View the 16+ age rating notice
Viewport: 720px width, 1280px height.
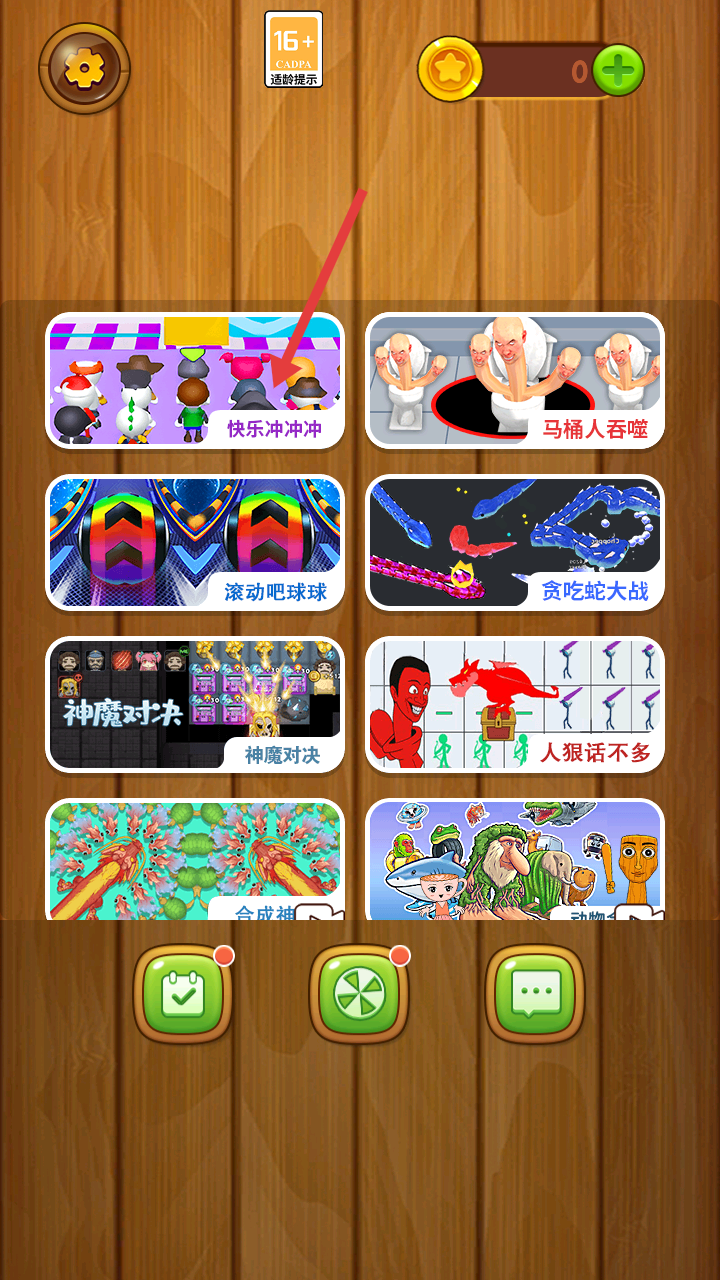pyautogui.click(x=293, y=49)
